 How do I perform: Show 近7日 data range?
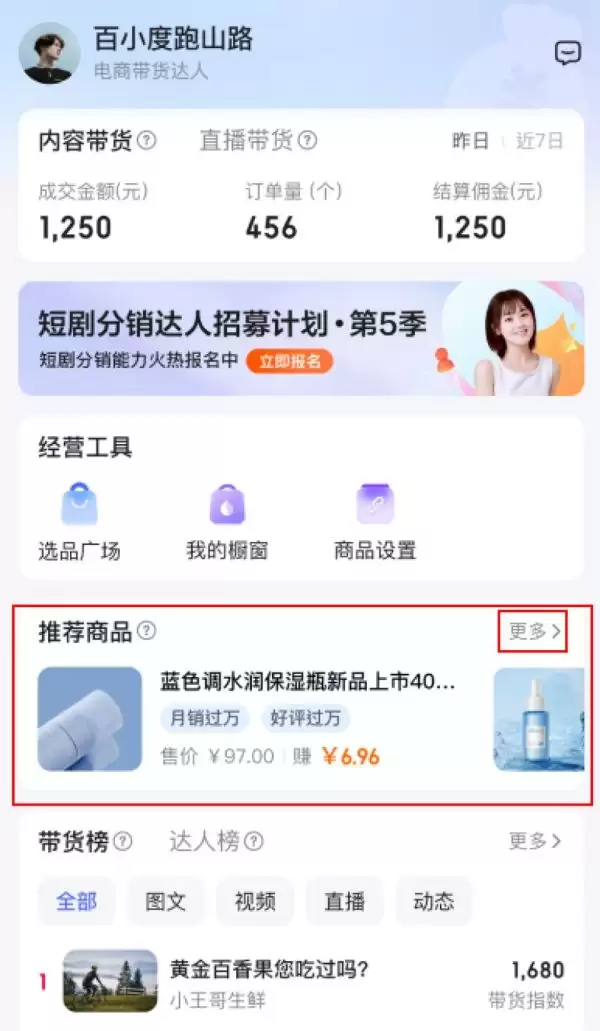click(x=540, y=141)
